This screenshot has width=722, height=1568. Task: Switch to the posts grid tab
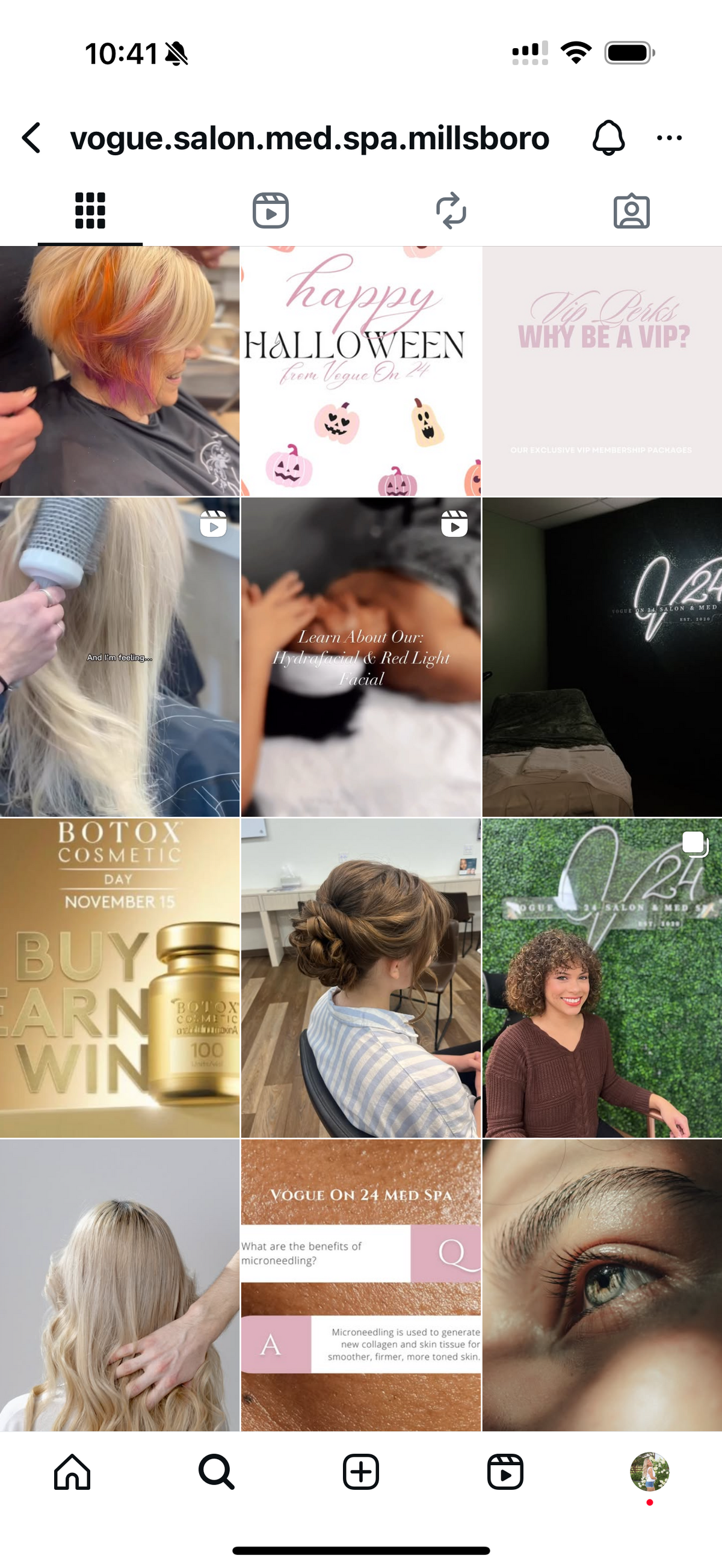tap(90, 211)
